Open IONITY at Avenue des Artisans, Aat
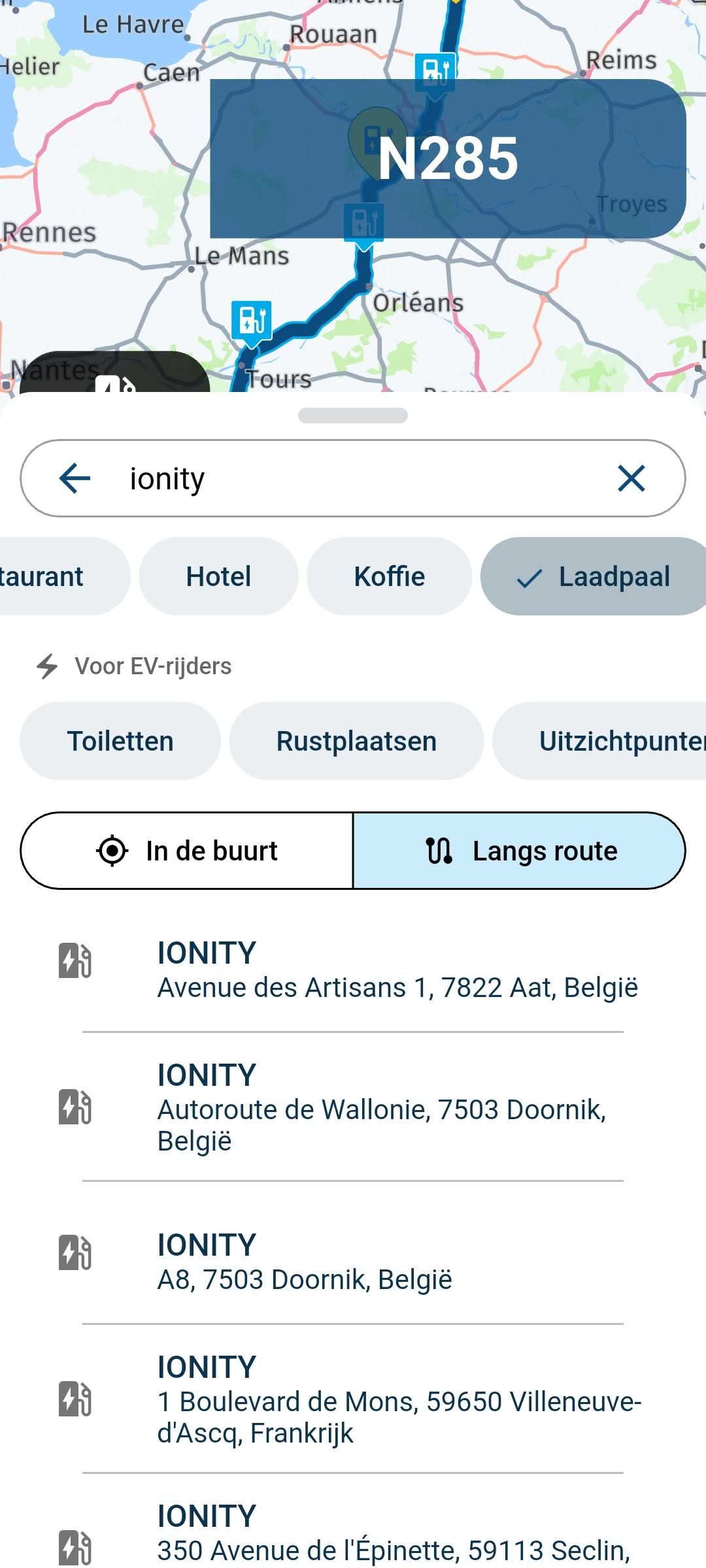This screenshot has width=706, height=1568. (353, 970)
